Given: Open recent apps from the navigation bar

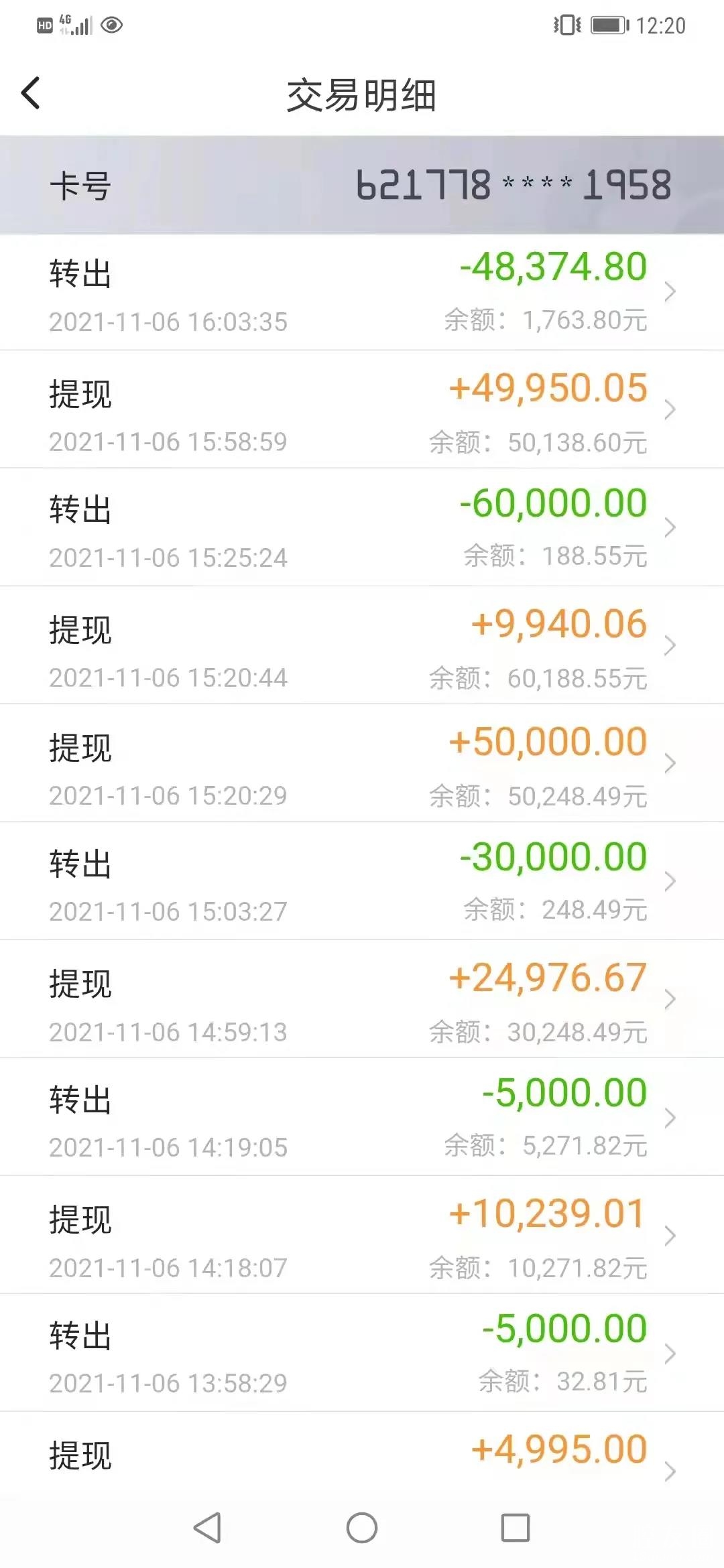Looking at the screenshot, I should coord(516,1528).
